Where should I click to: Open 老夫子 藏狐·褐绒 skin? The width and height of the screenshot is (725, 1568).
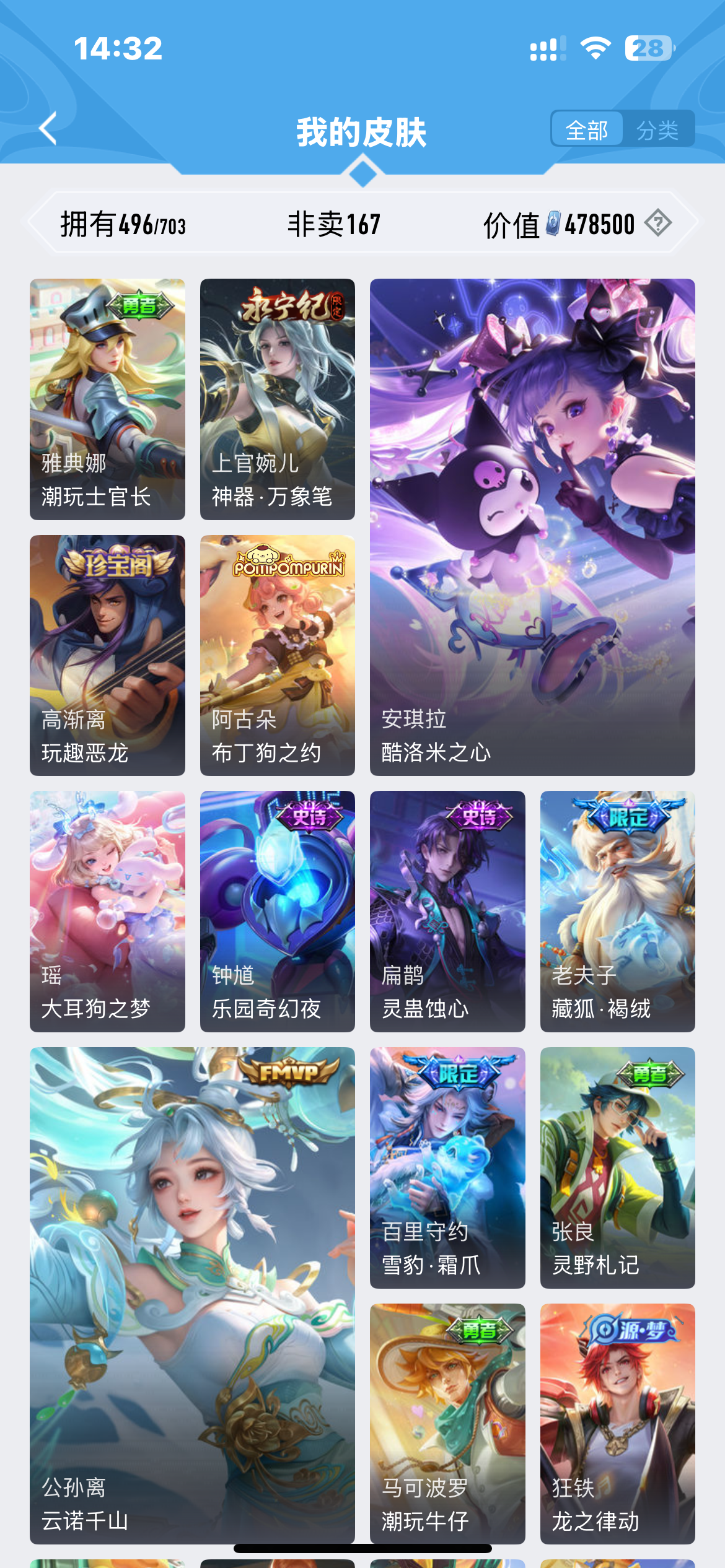point(617,911)
